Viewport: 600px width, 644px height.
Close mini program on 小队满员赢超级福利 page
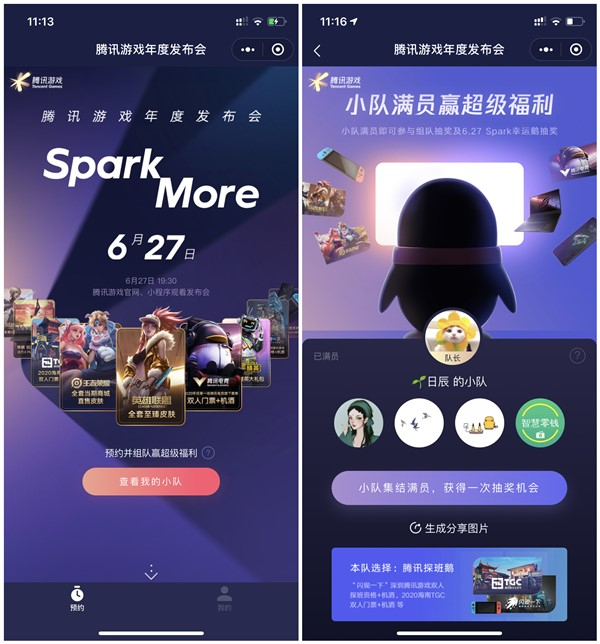576,50
